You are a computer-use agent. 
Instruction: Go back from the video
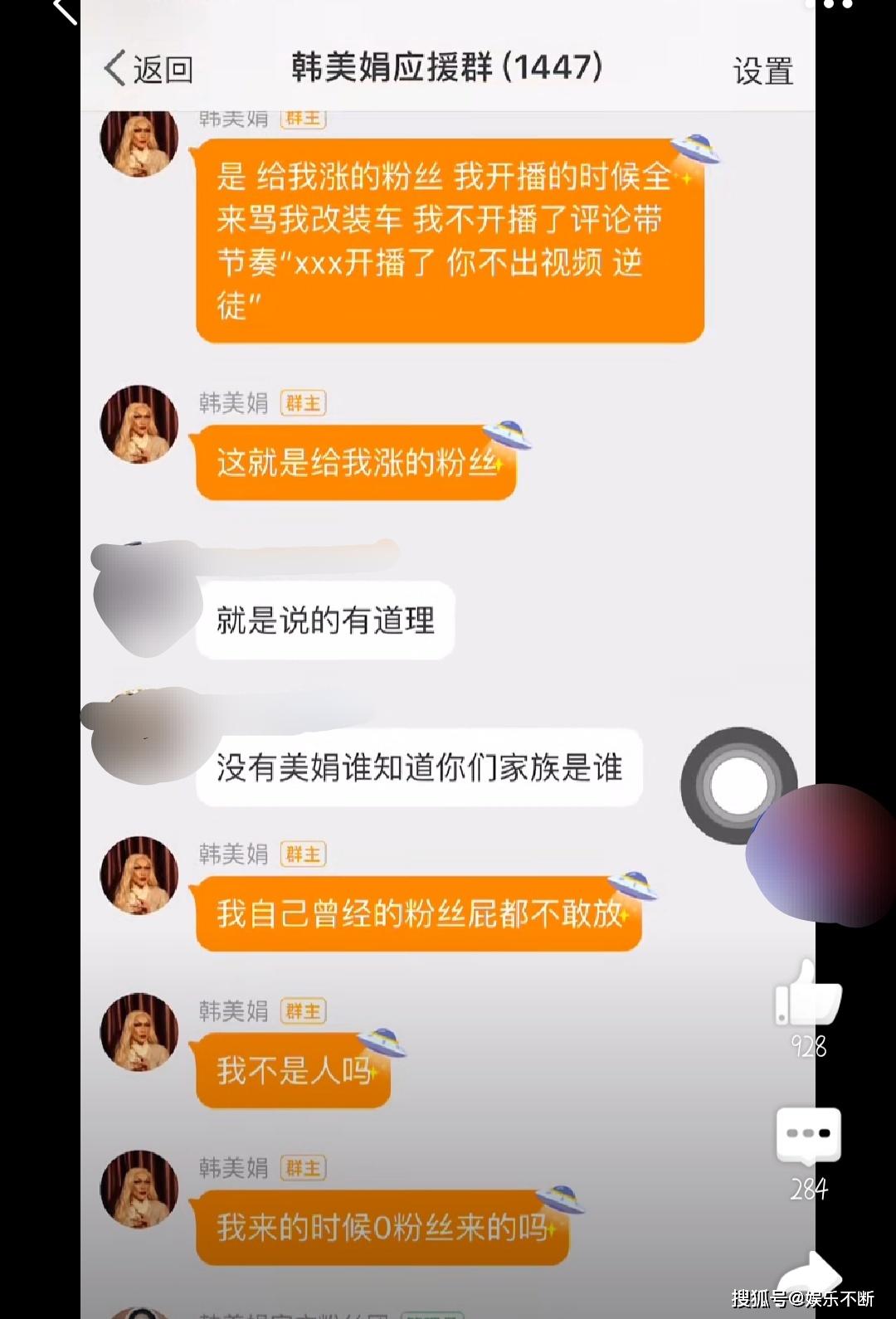[65, 10]
